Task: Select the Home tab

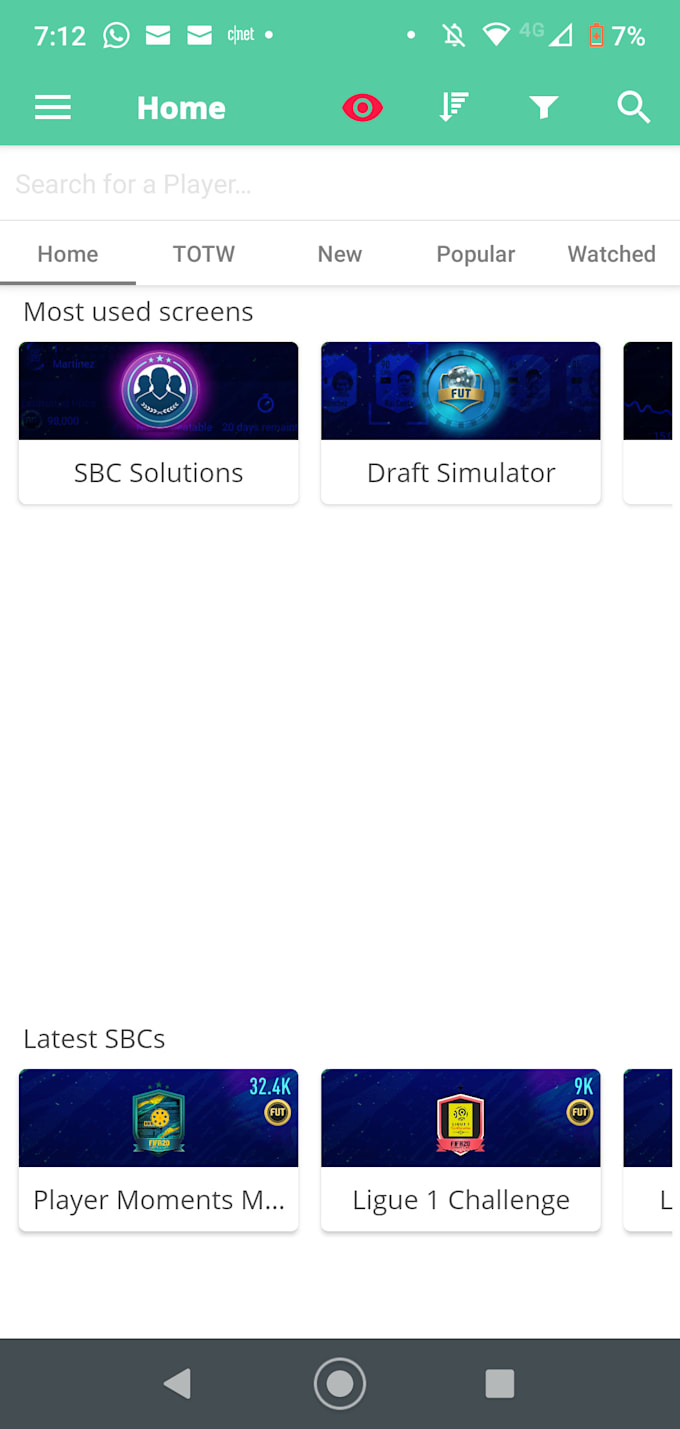Action: [x=68, y=254]
